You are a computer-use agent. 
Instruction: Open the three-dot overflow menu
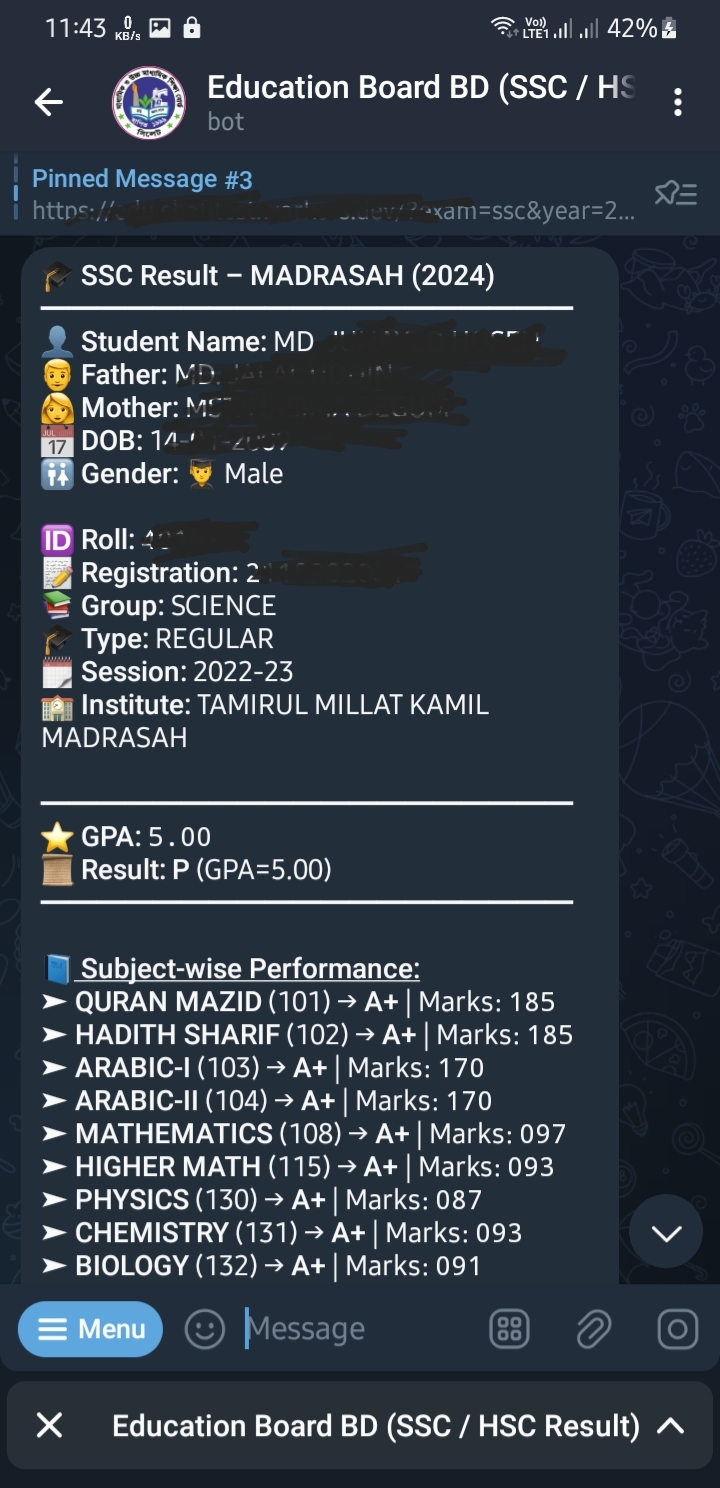pos(678,102)
